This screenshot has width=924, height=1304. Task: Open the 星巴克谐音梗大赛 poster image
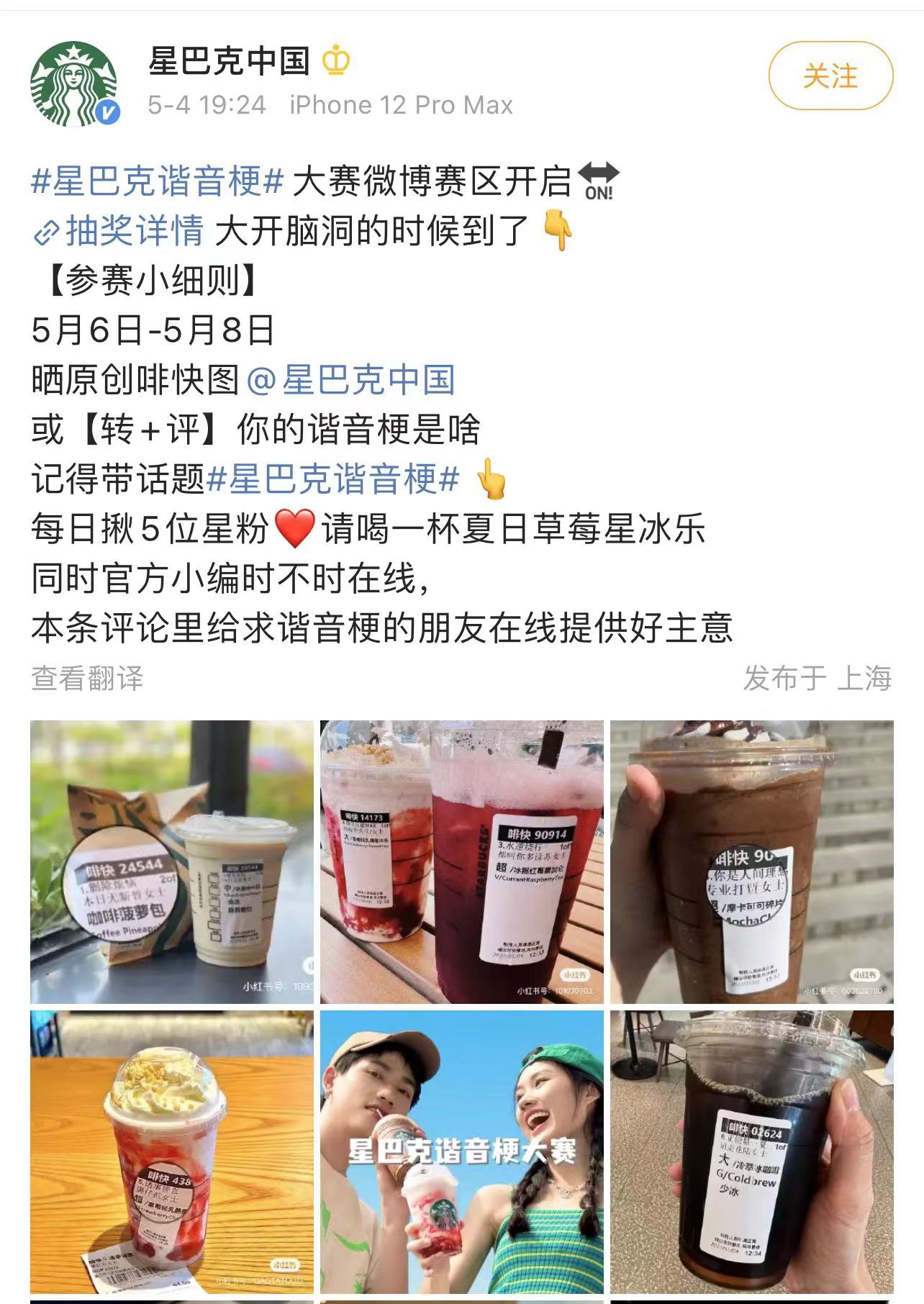461,1151
